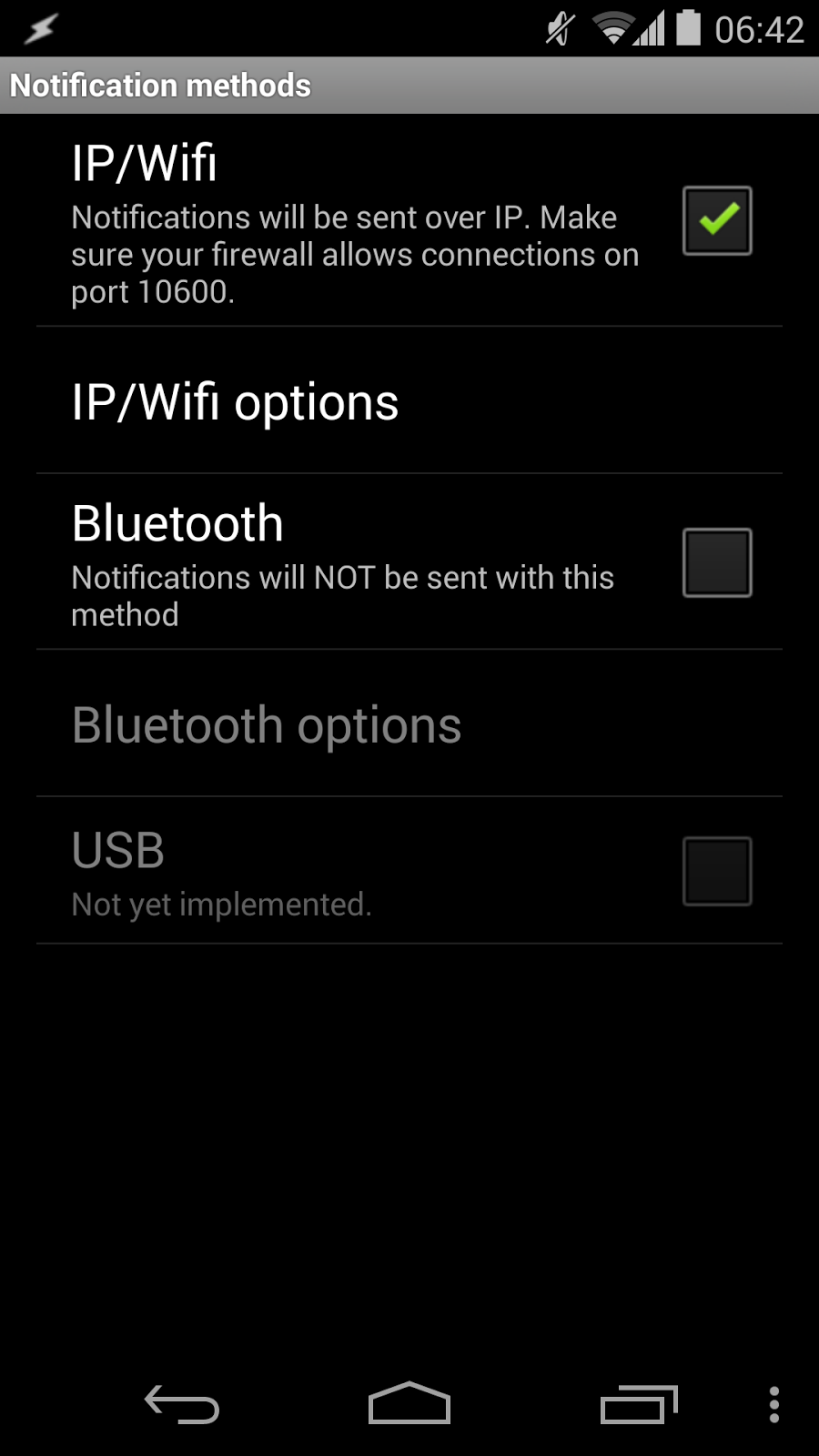Open the three-dot menu in navigation bar
This screenshot has width=819, height=1456.
(774, 1404)
